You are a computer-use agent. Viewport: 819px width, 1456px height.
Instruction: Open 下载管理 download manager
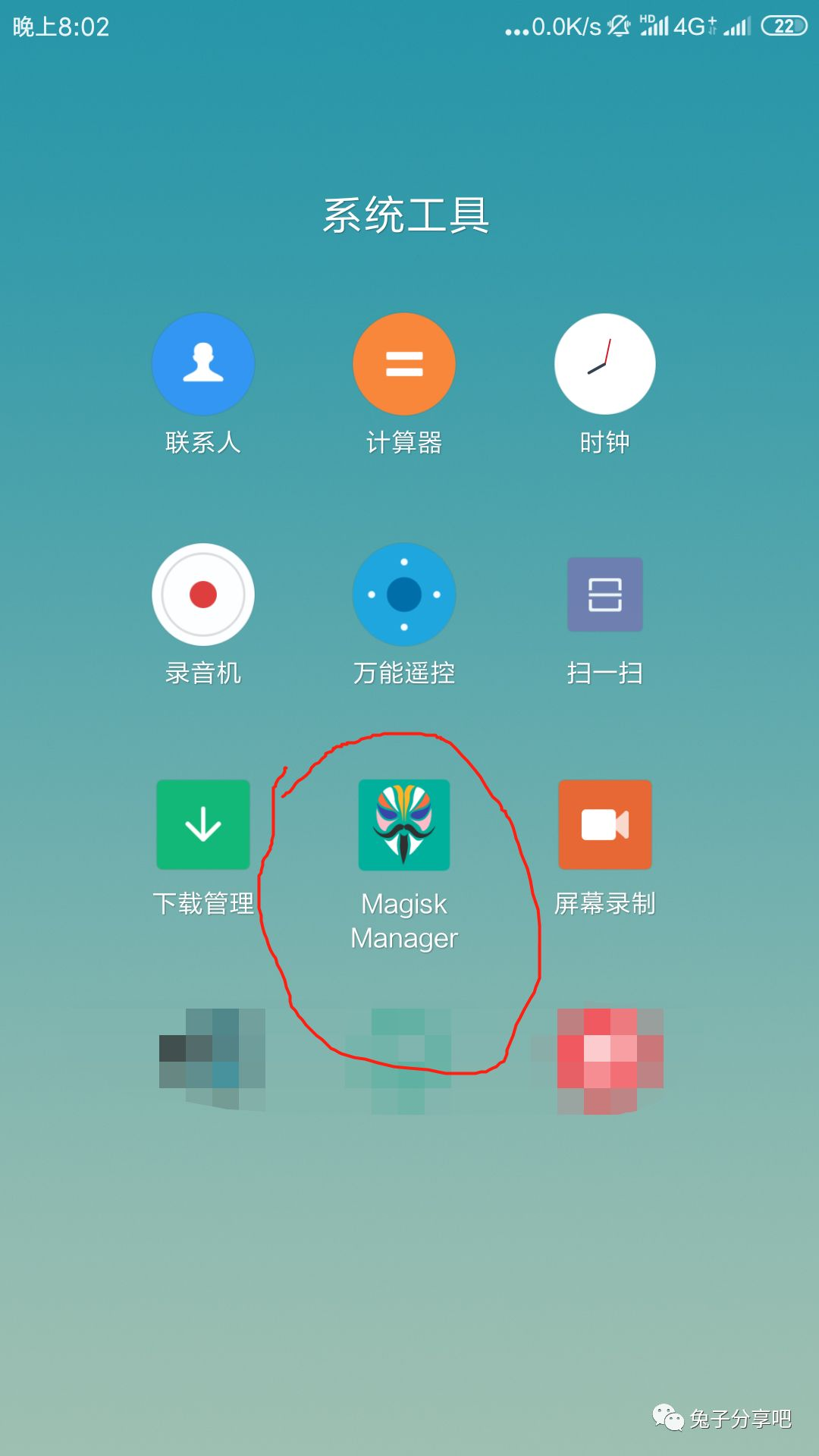tap(203, 825)
